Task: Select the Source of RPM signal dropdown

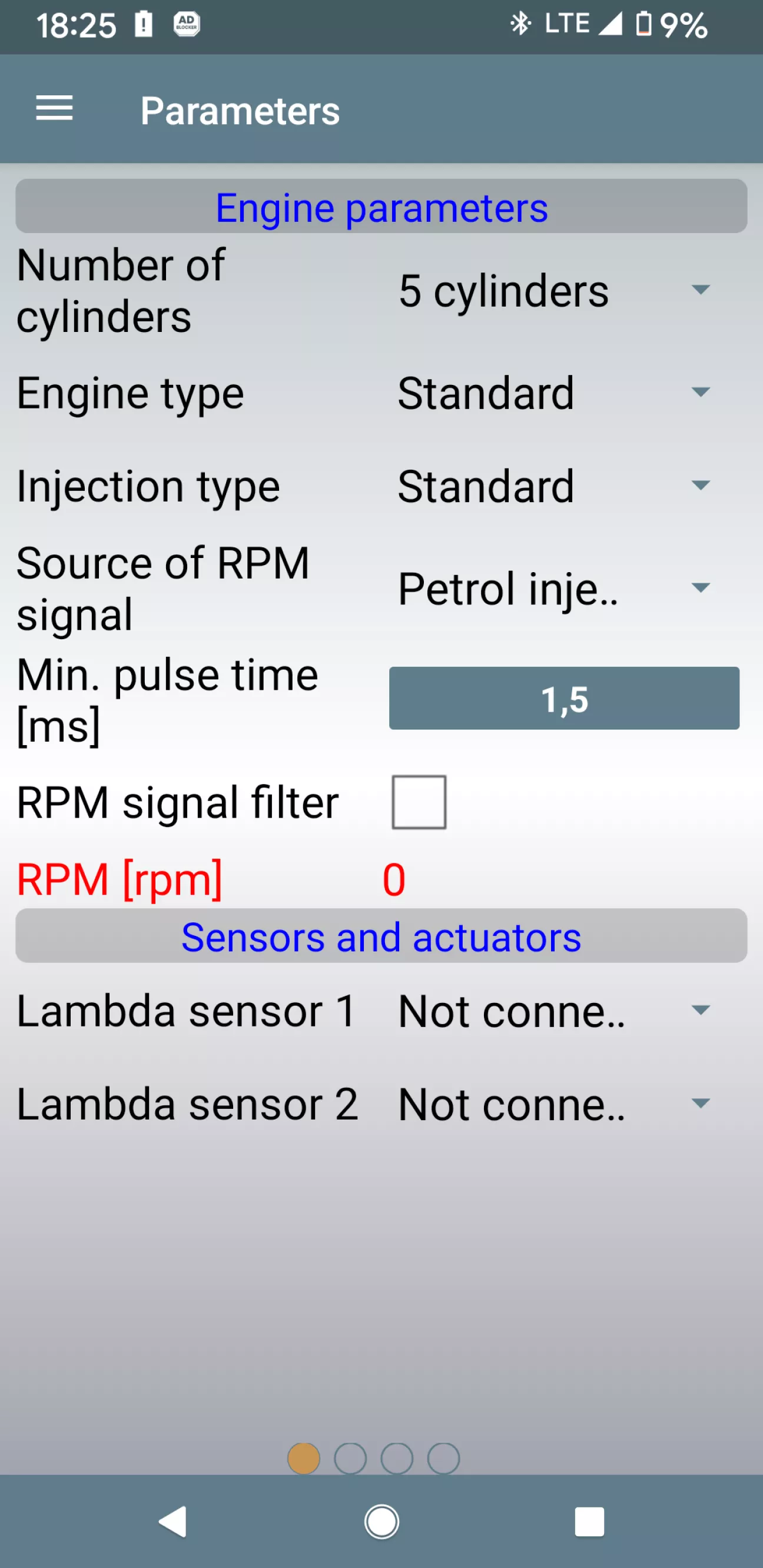Action: [x=554, y=588]
